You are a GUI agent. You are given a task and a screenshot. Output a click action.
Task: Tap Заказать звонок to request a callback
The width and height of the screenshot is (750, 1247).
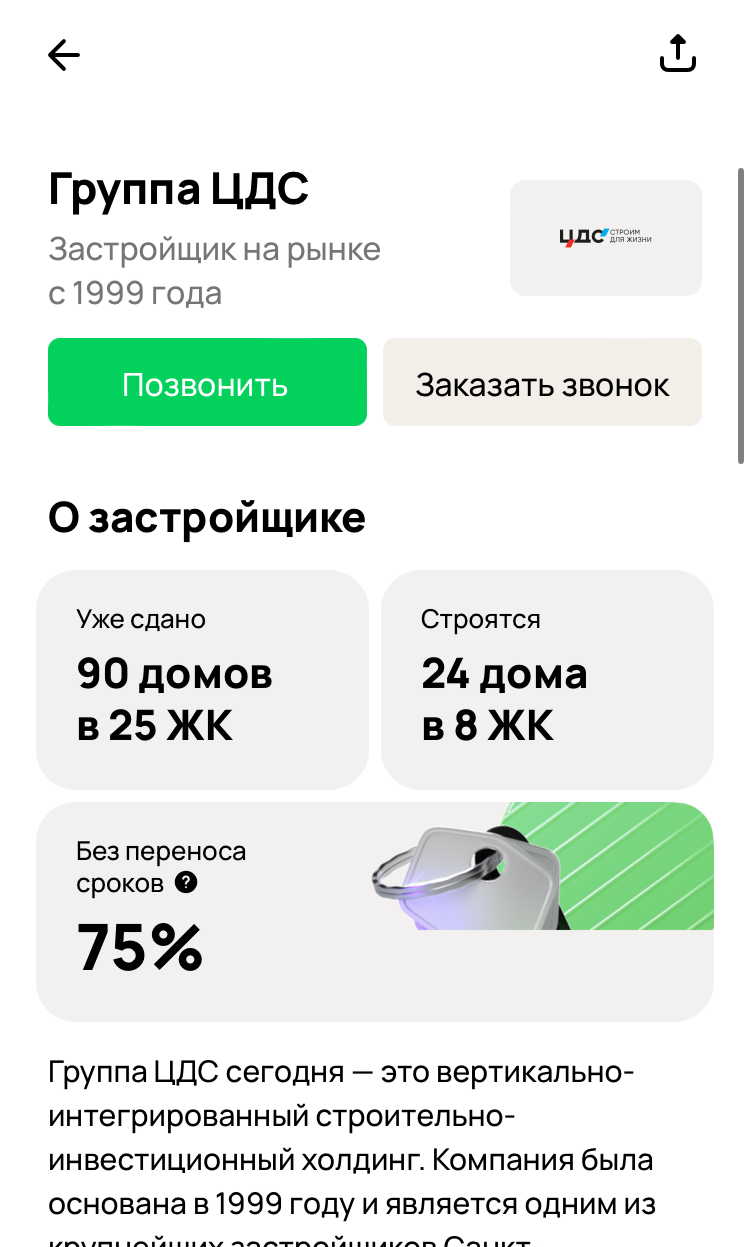point(542,383)
